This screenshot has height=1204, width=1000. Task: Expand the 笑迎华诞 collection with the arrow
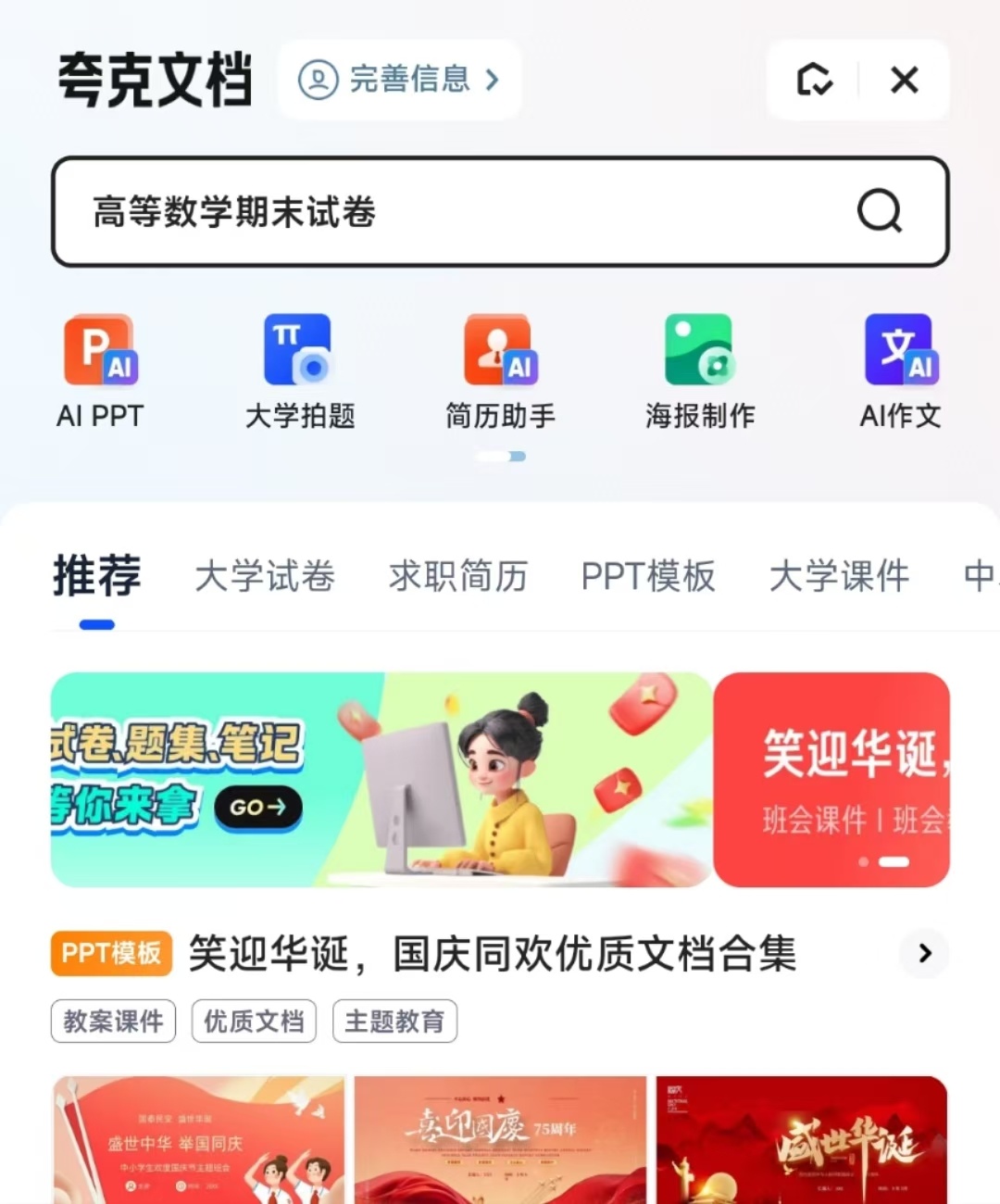click(924, 953)
